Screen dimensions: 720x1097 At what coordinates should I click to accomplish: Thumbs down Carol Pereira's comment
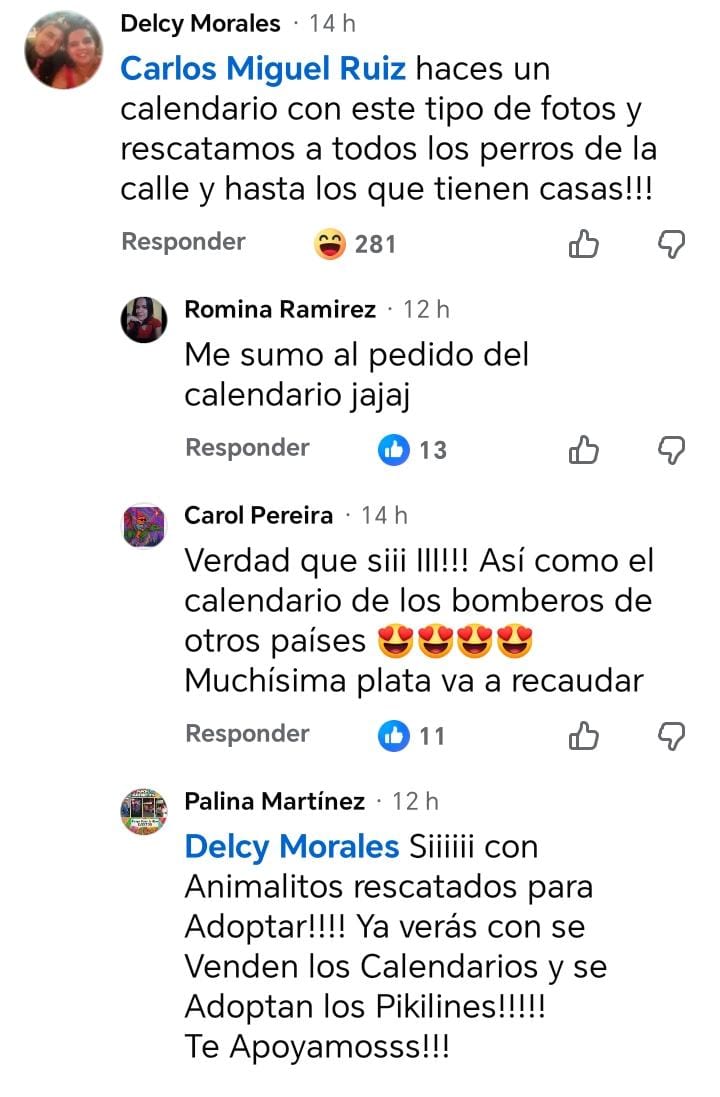[x=671, y=737]
